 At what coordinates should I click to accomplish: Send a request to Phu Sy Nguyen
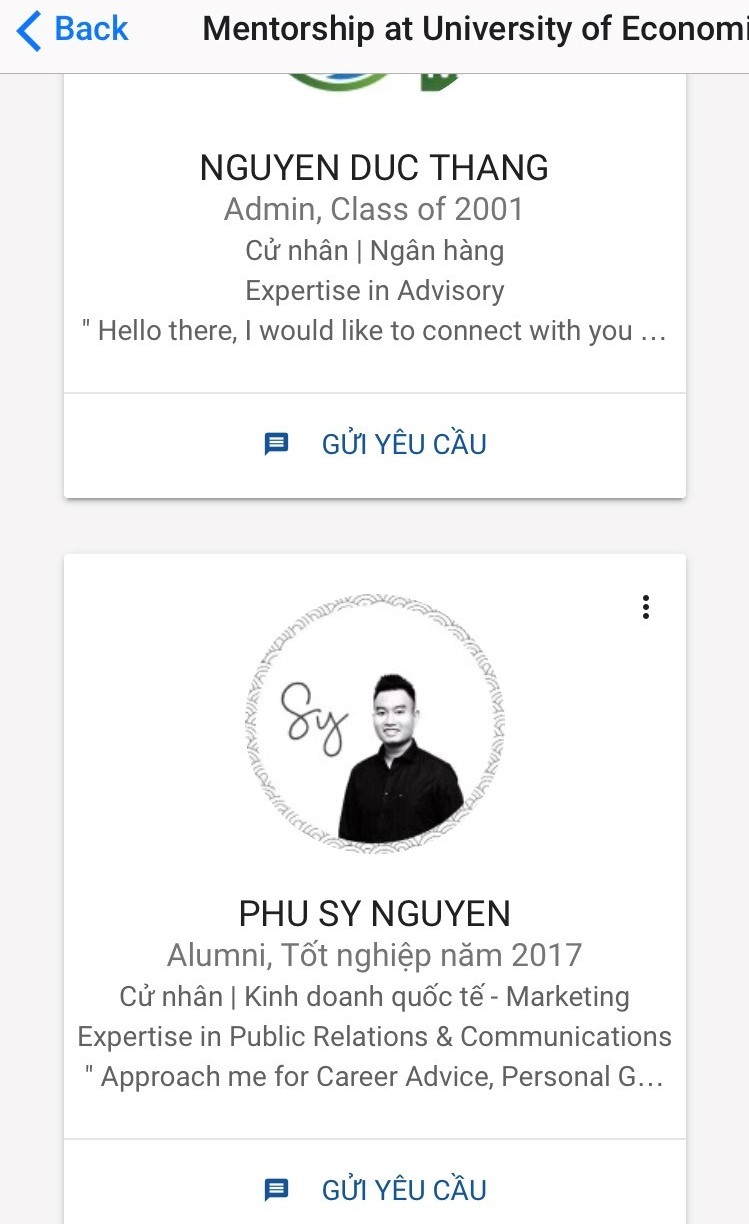point(375,1189)
